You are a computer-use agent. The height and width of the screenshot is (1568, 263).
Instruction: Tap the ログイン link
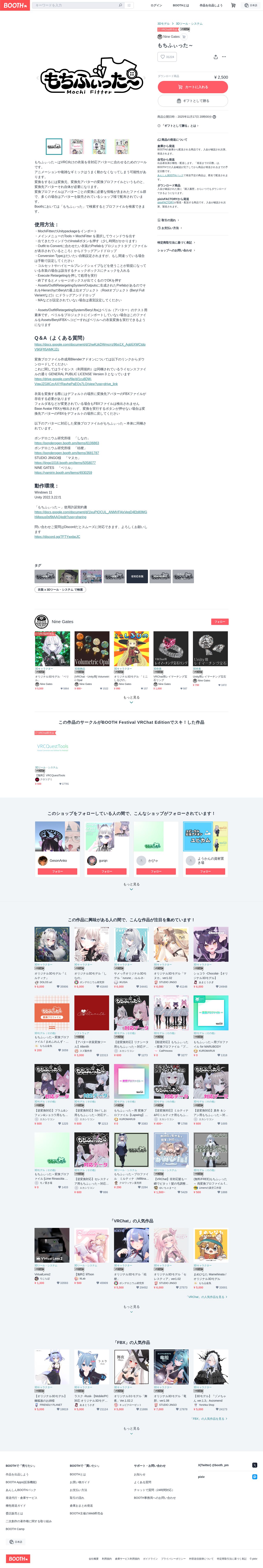coord(156,6)
